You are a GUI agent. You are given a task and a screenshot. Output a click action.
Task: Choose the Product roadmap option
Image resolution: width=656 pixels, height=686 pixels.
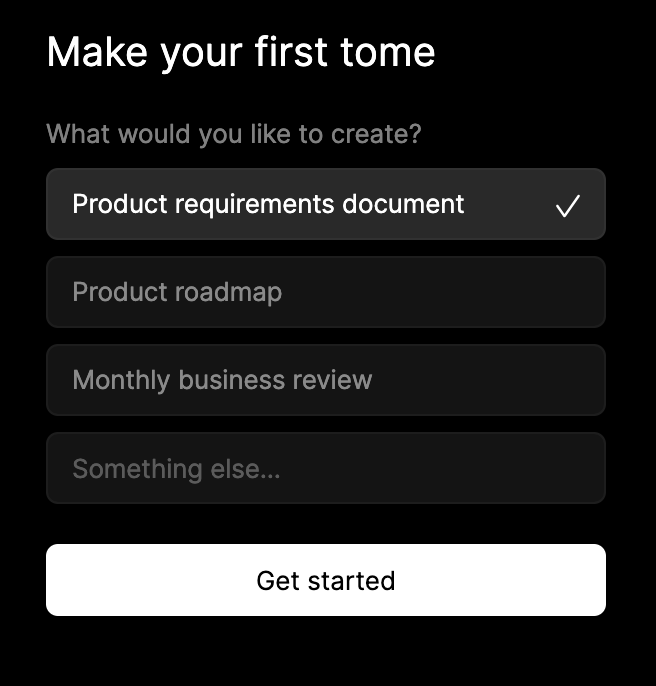(x=325, y=292)
